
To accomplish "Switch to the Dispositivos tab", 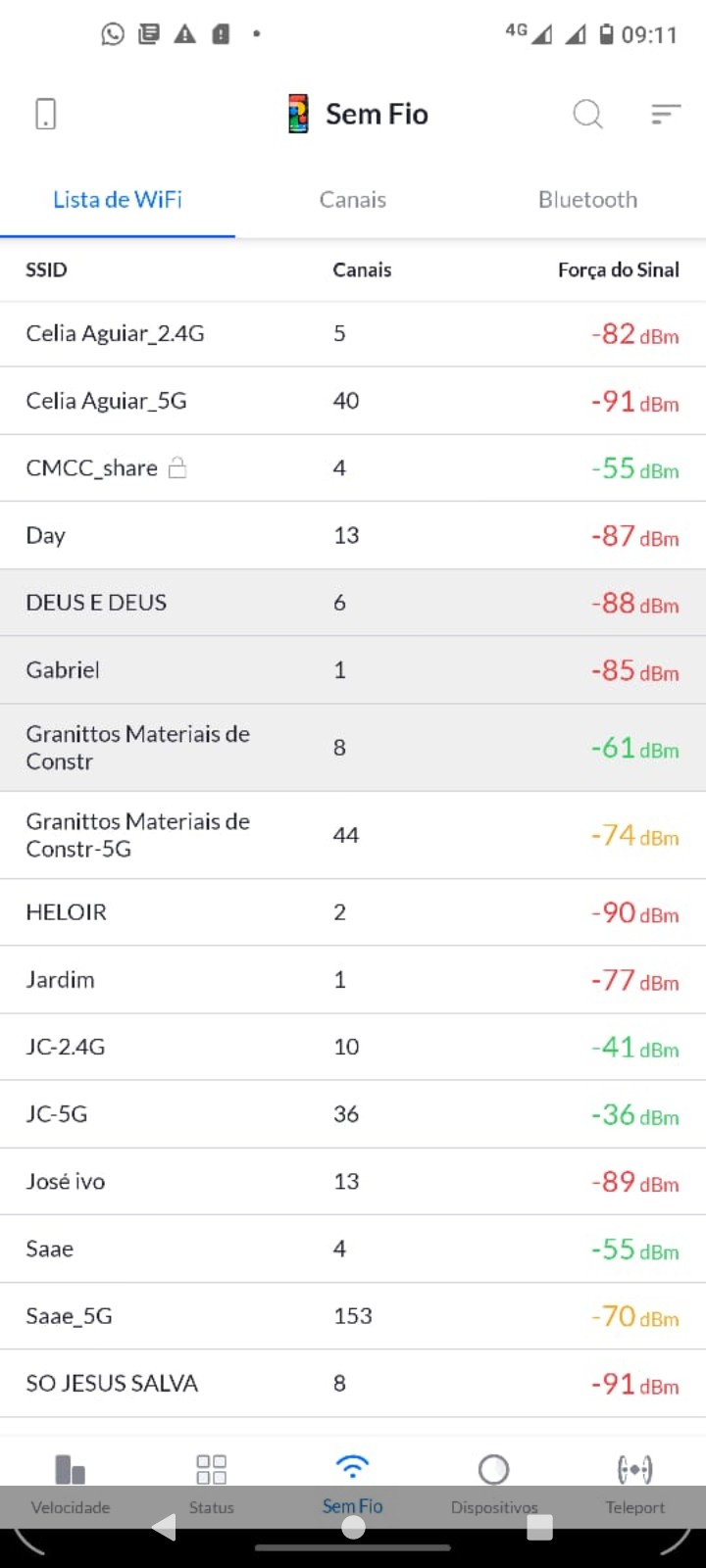I will click(x=494, y=1483).
